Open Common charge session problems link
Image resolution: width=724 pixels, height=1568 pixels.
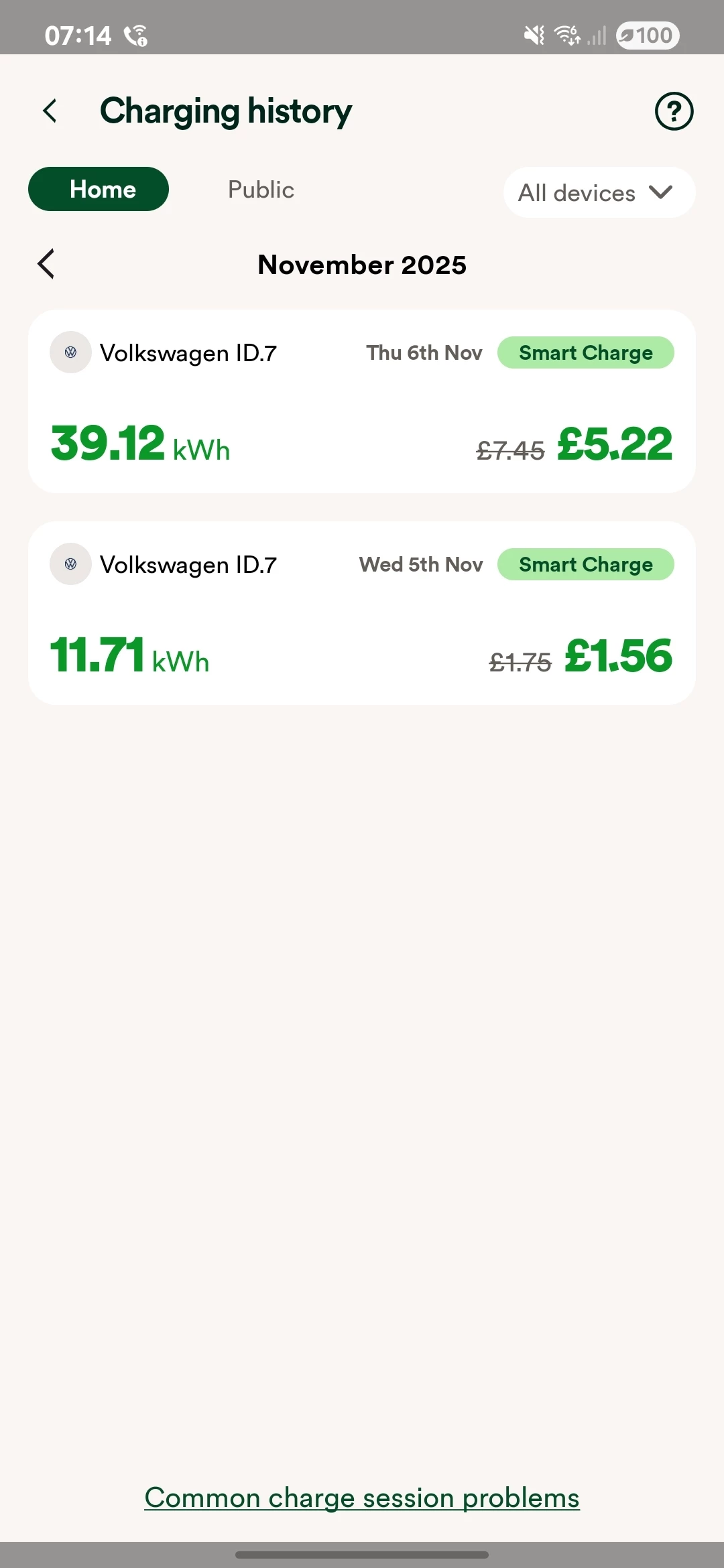(362, 1498)
